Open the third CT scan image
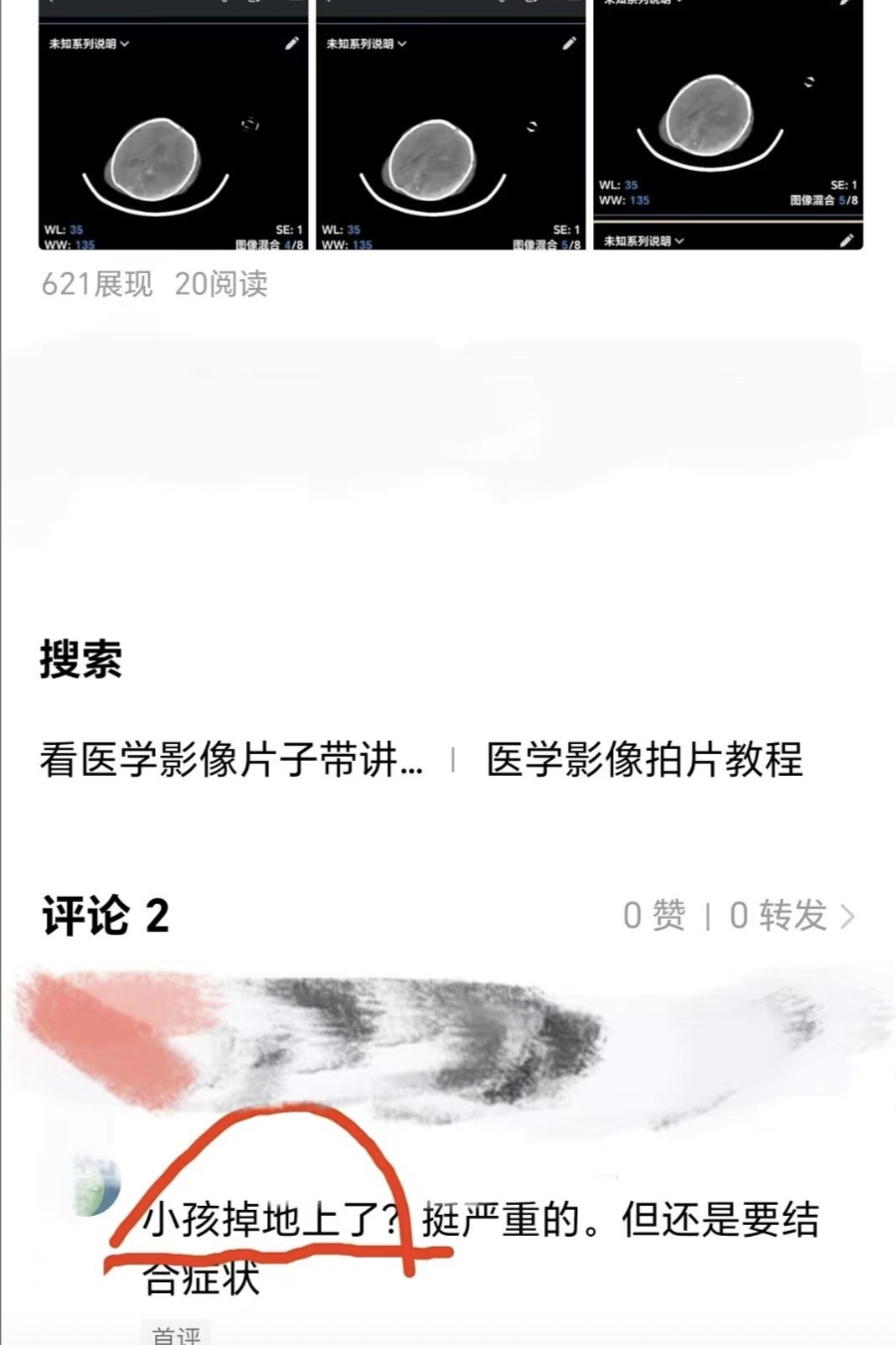 coord(727,119)
